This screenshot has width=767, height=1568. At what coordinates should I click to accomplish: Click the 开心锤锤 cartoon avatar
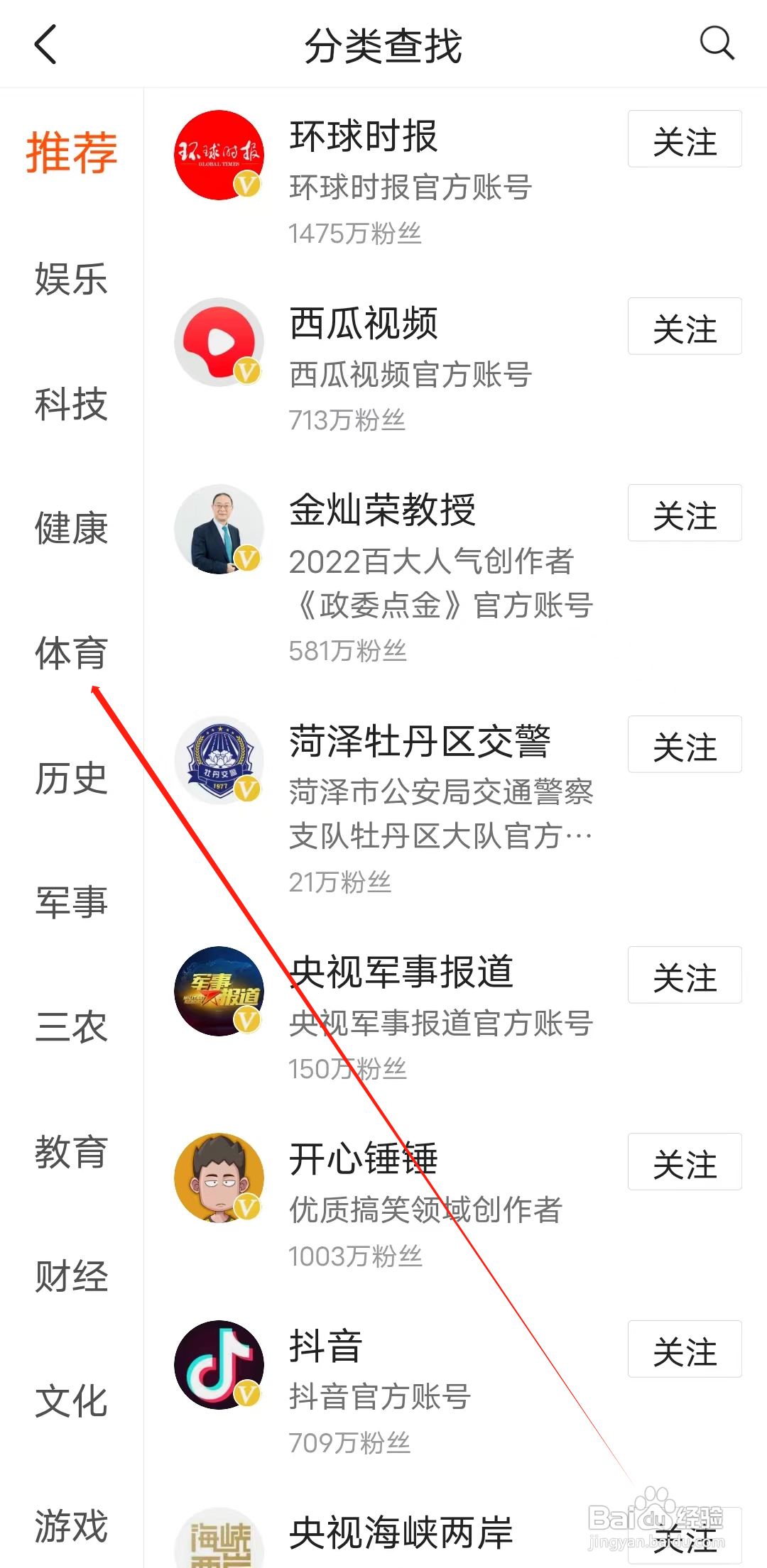[218, 1178]
